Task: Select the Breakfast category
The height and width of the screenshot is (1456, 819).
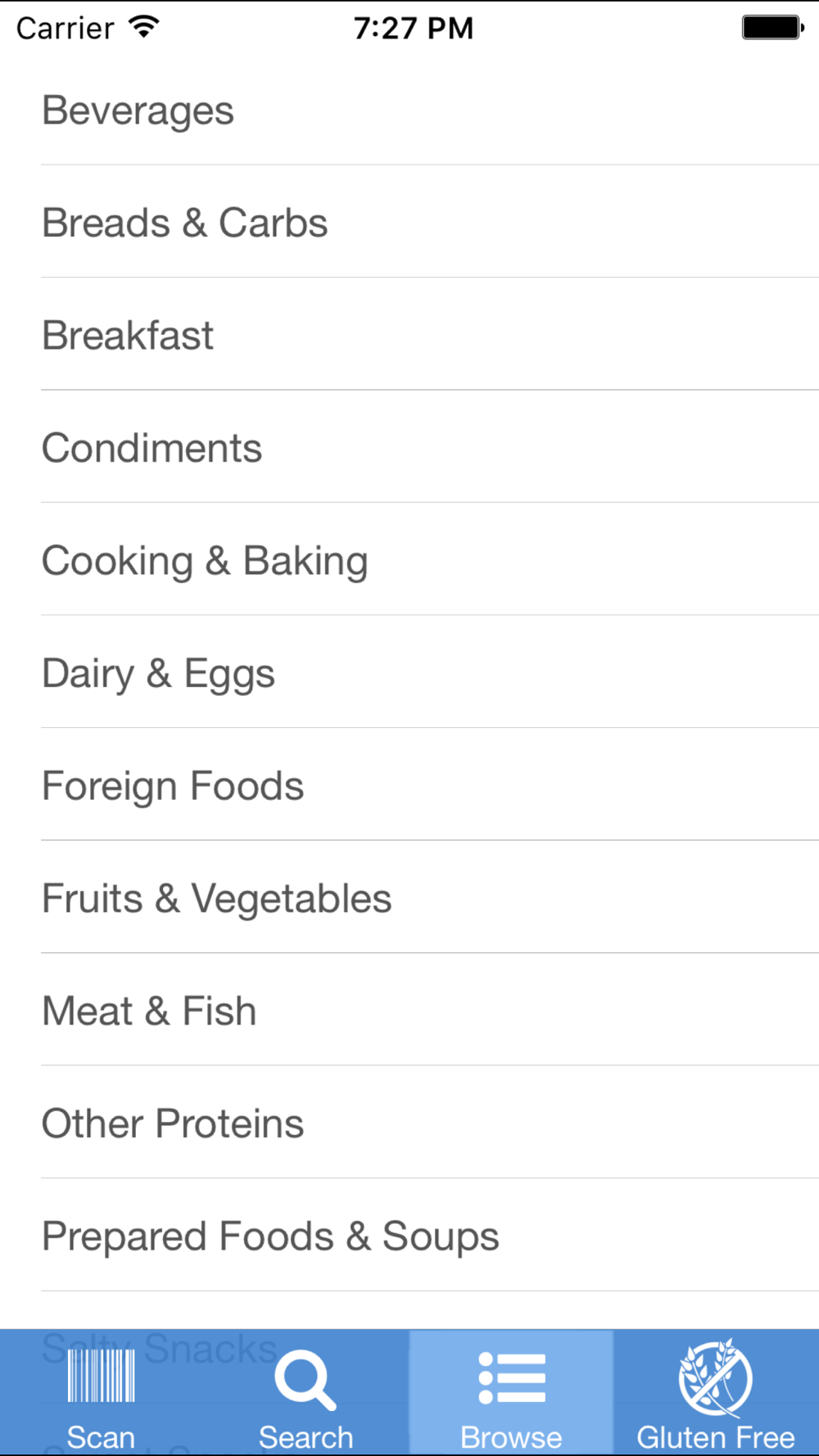Action: [x=409, y=334]
